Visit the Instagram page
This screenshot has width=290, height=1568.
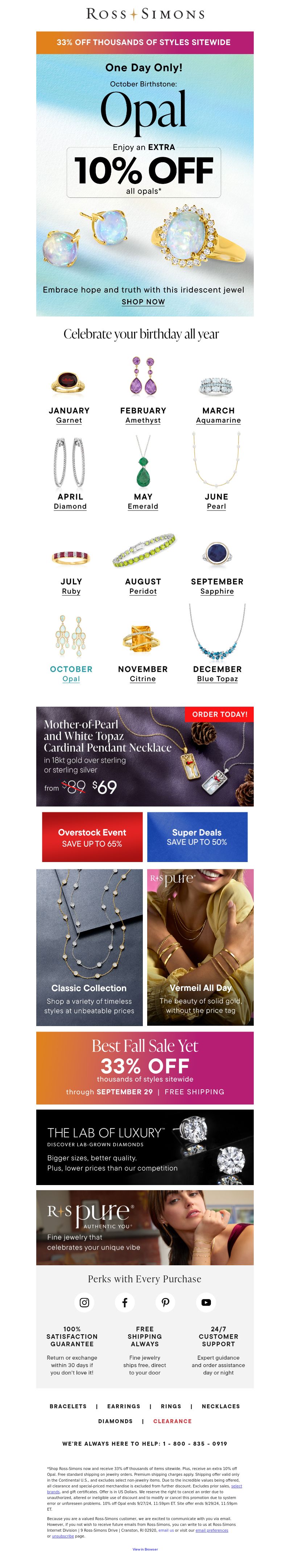(84, 1302)
